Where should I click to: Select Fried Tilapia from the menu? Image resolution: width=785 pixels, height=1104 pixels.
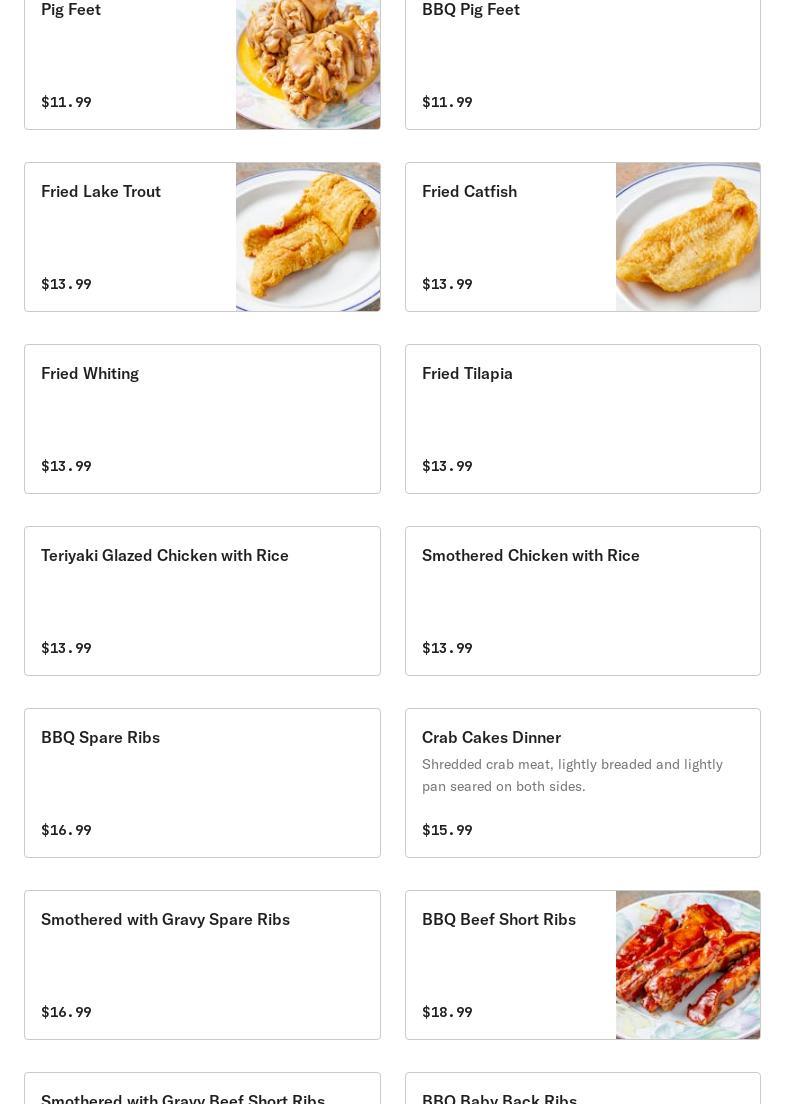(582, 419)
